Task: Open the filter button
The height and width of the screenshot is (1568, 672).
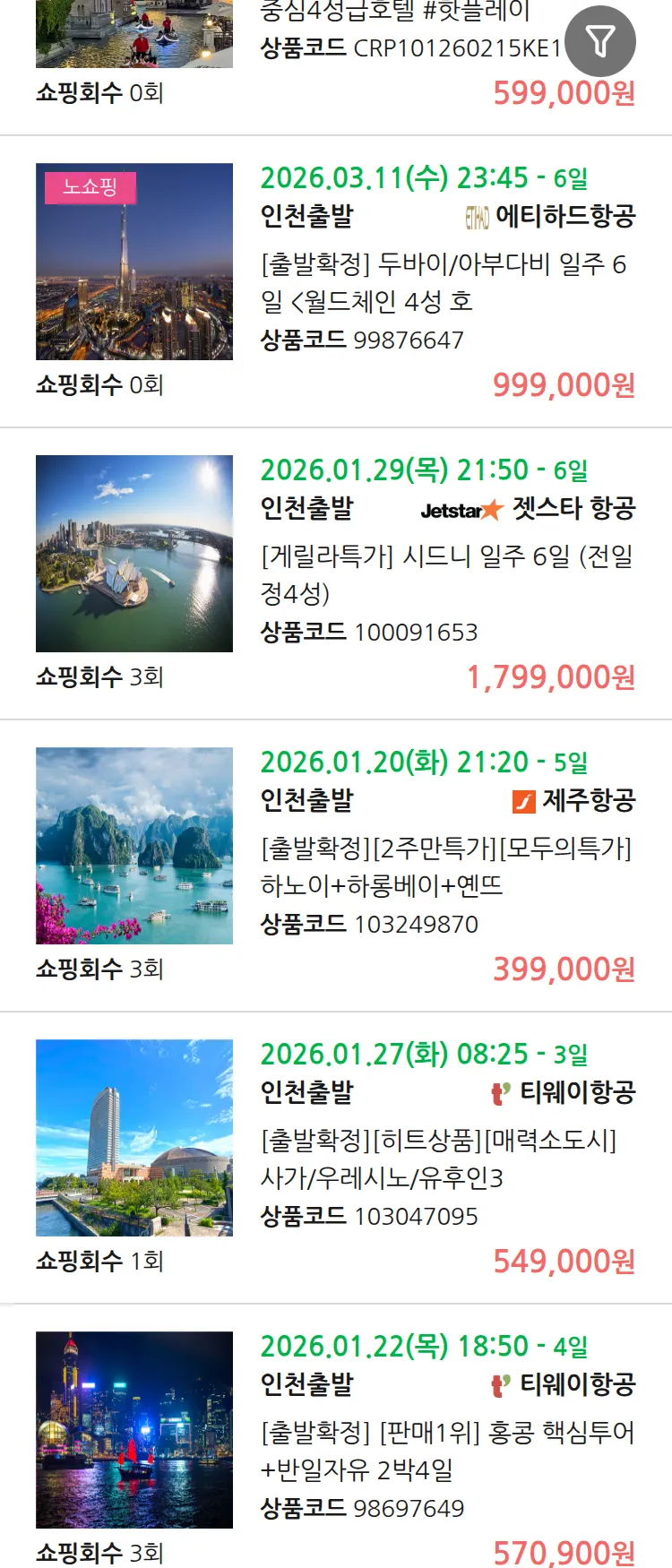Action: click(599, 40)
